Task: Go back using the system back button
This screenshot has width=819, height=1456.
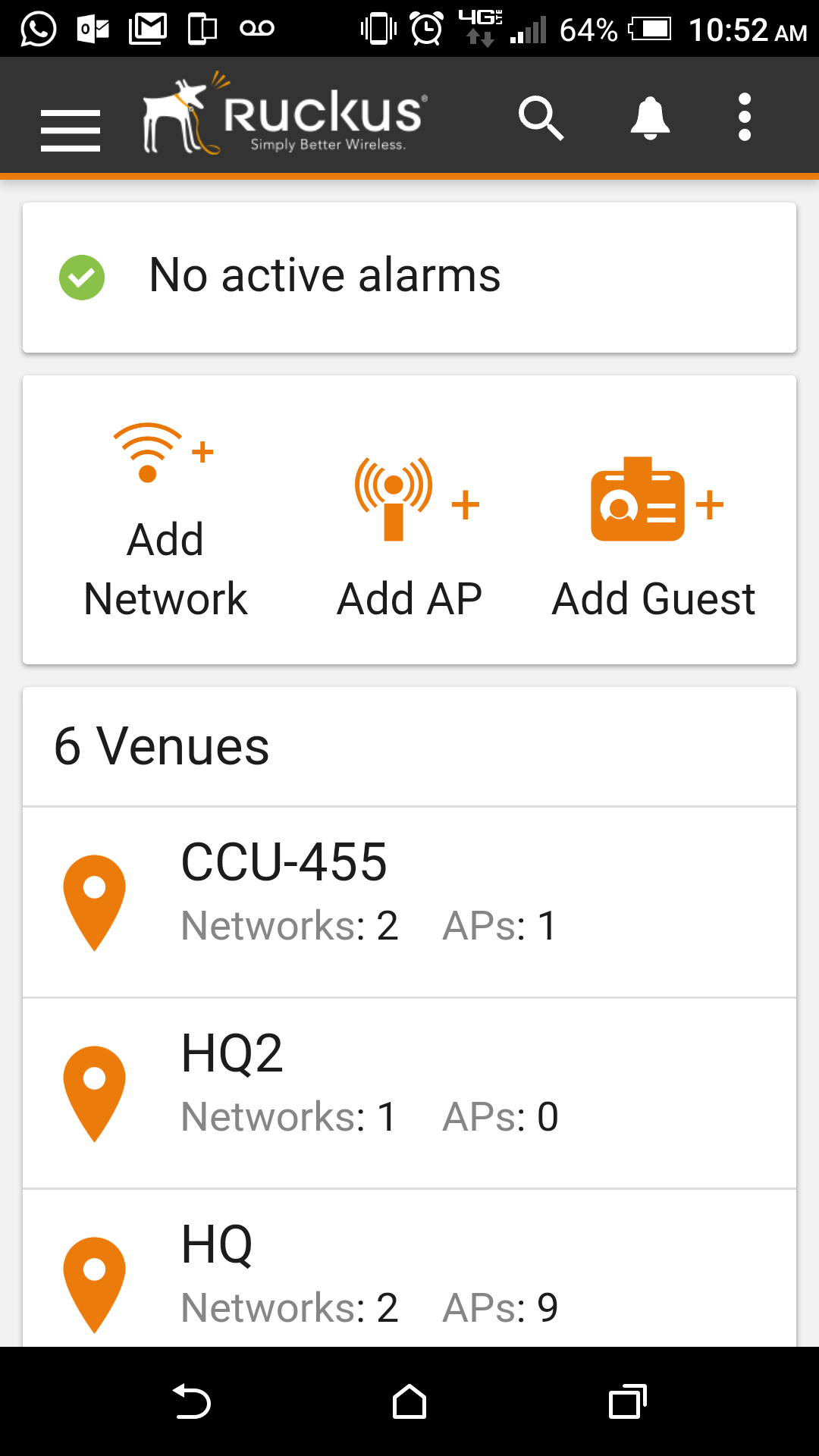Action: tap(191, 1401)
